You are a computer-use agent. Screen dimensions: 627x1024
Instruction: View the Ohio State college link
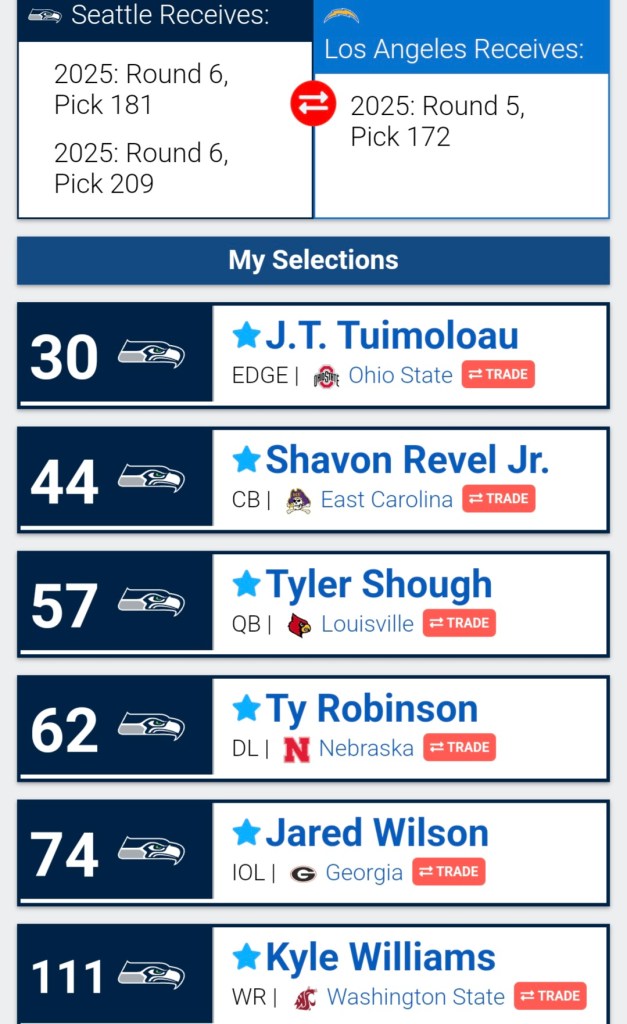(400, 376)
